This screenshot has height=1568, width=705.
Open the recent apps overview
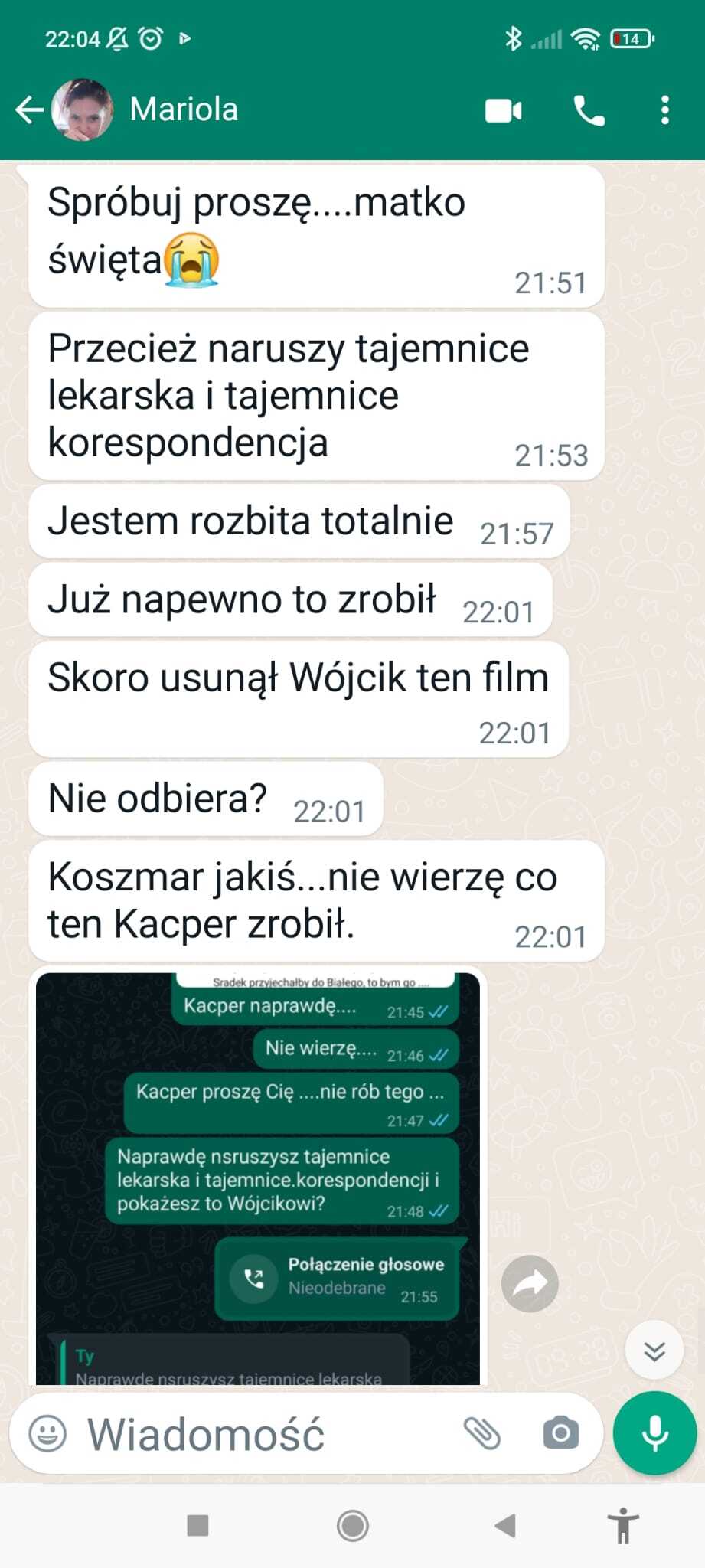click(x=198, y=1526)
